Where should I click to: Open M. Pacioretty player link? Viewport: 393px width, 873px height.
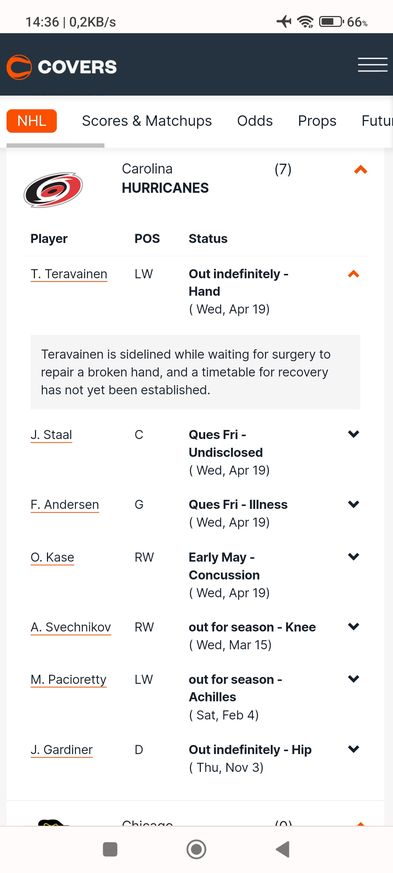[x=68, y=680]
